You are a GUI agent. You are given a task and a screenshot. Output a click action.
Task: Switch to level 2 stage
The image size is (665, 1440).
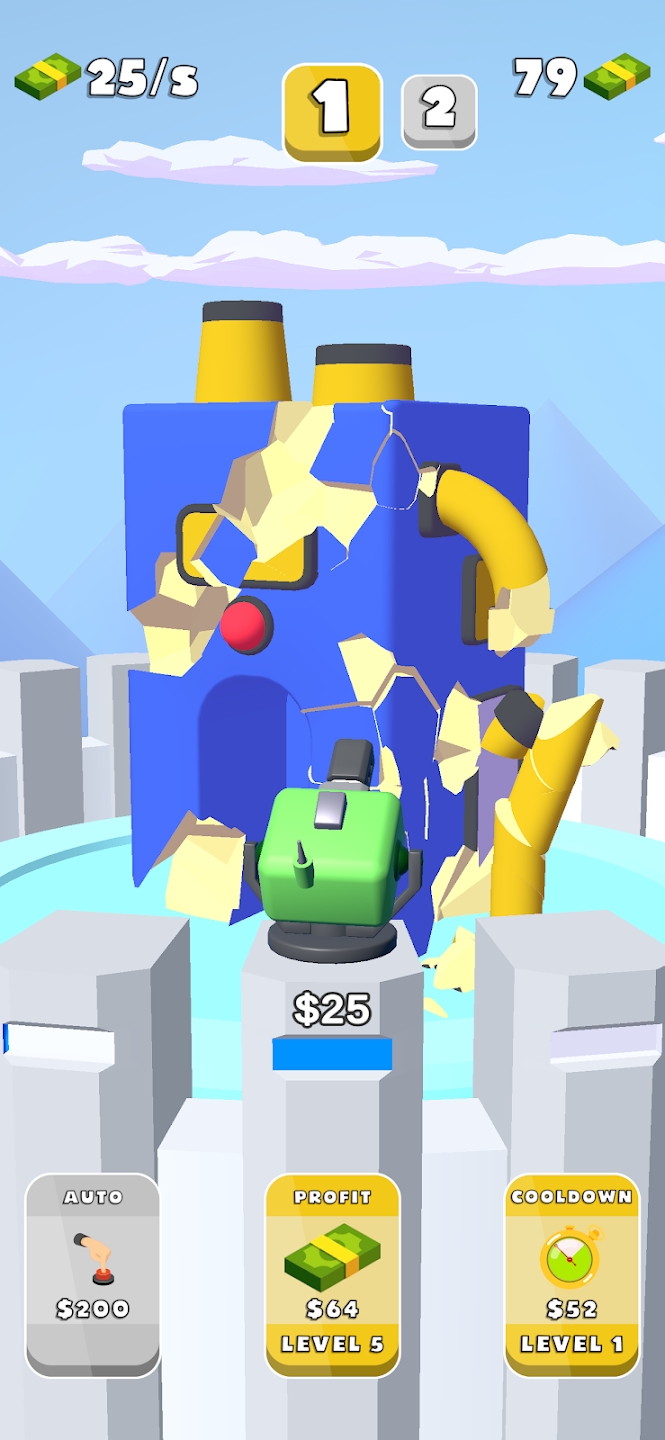[x=439, y=111]
